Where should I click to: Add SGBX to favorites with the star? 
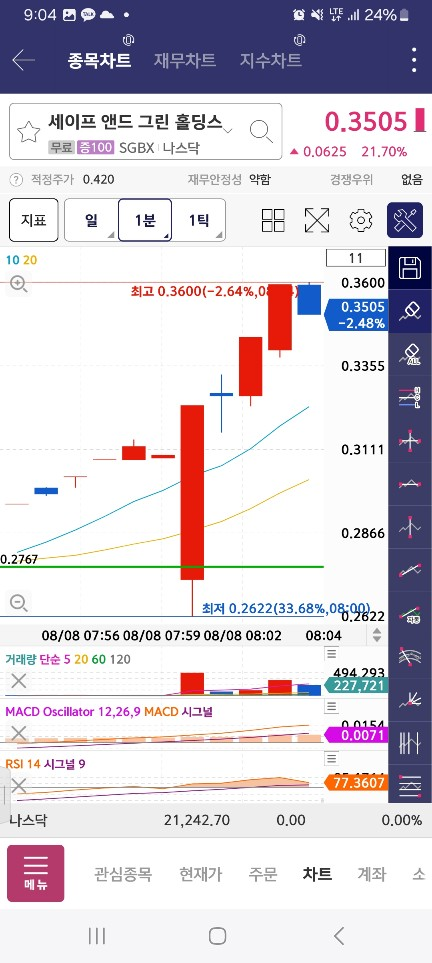[x=28, y=131]
